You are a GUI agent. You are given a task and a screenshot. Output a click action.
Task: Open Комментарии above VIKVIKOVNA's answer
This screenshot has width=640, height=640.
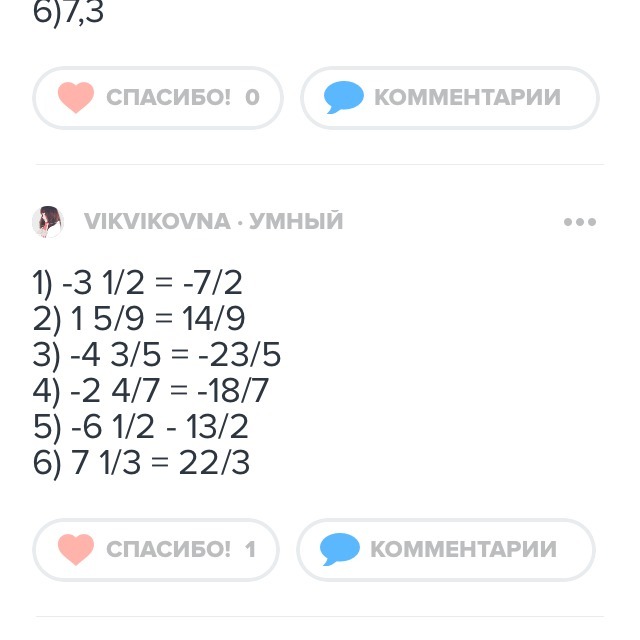449,98
